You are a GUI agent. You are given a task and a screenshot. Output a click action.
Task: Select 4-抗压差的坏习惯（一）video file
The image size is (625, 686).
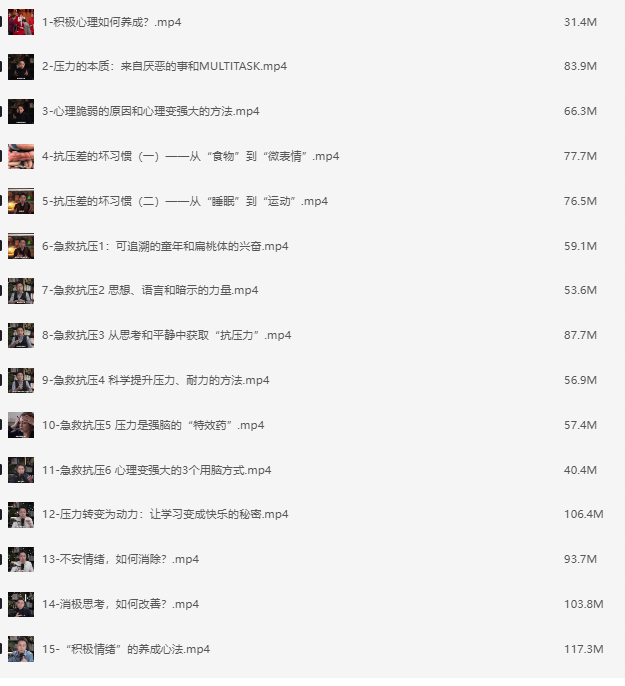click(x=190, y=156)
